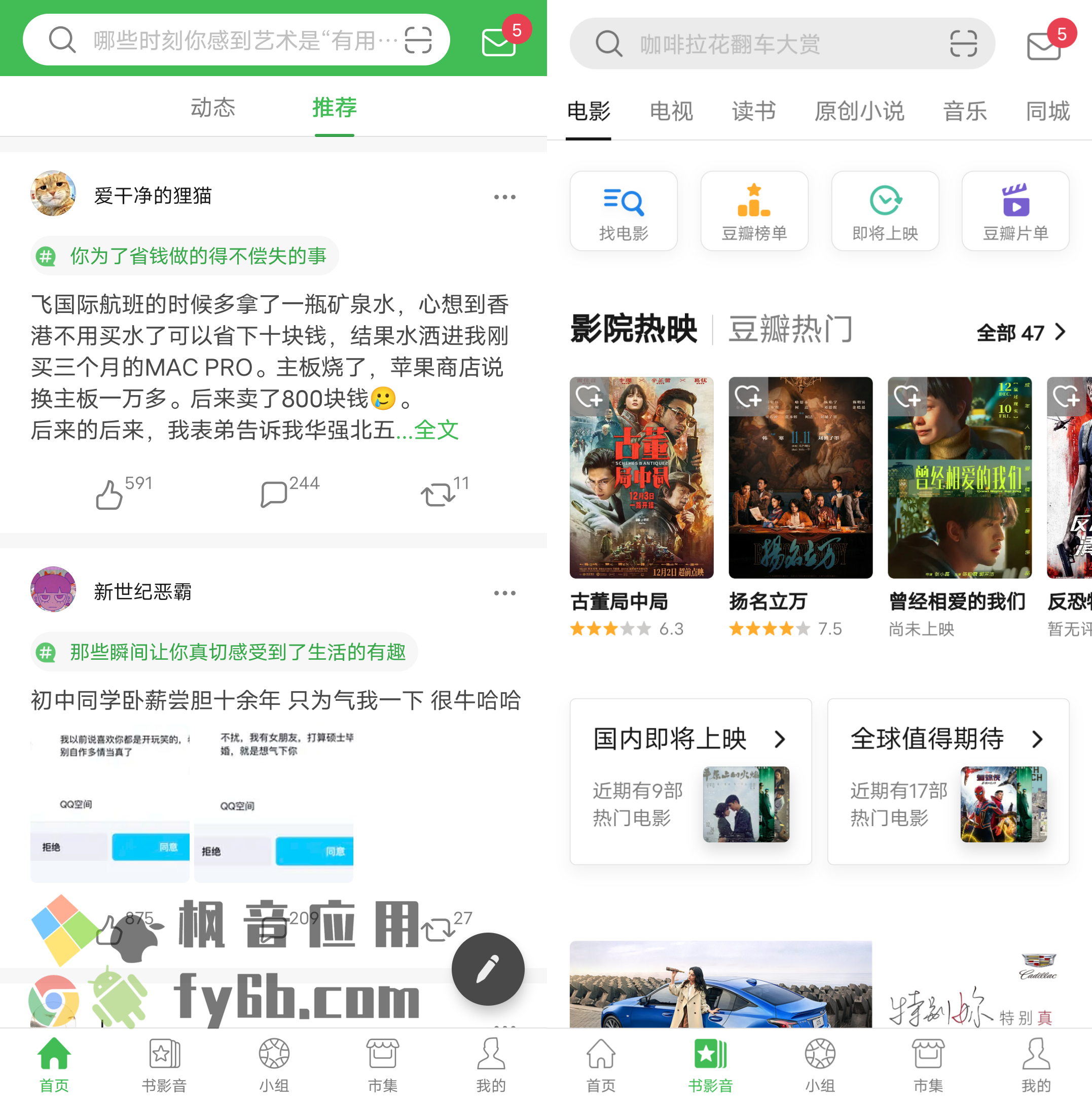Viewport: 1092px width, 1101px height.
Task: Open the 国内即将上映 card
Action: [690, 782]
